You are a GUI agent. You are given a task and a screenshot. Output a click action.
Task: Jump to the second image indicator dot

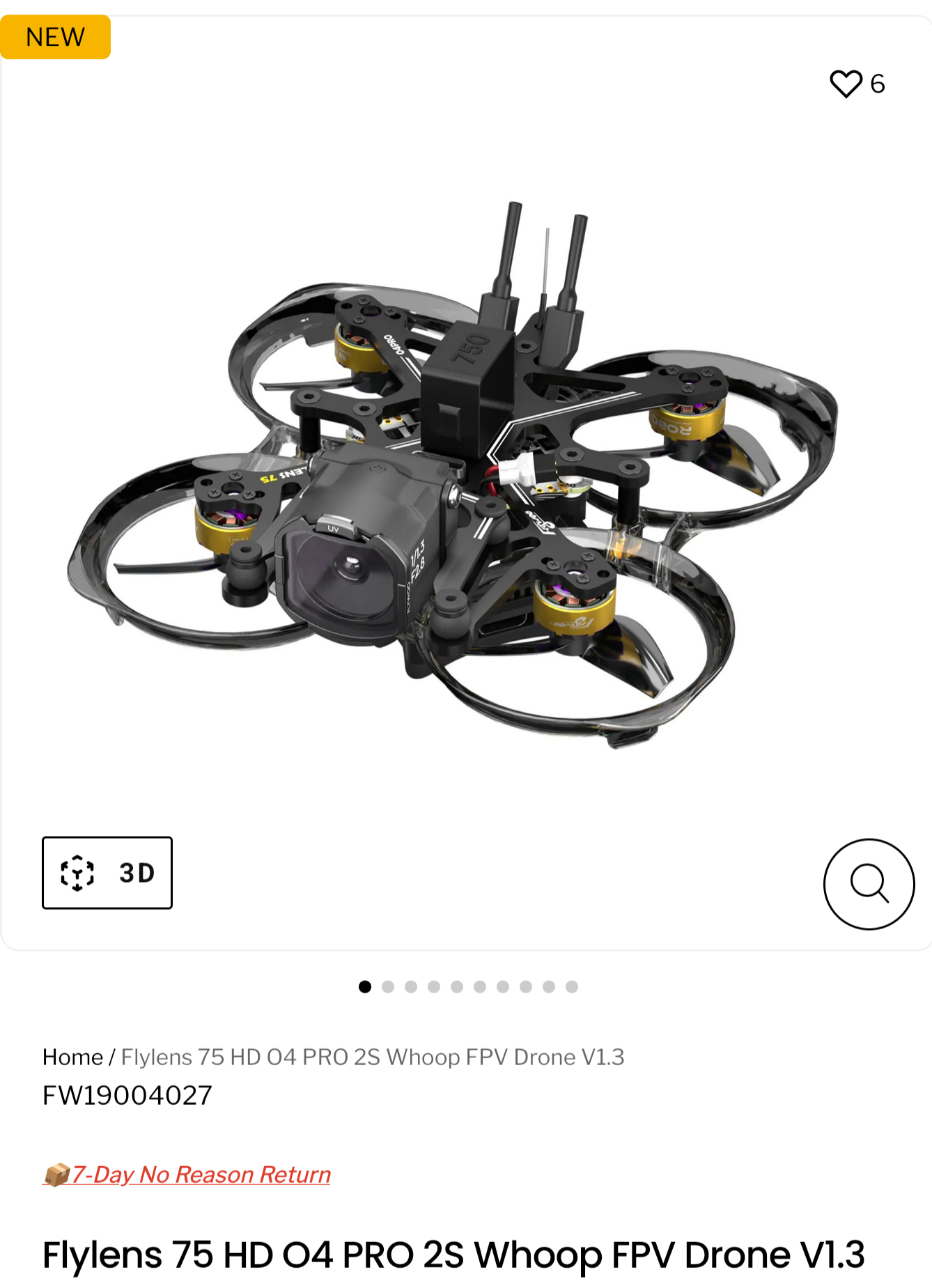(x=388, y=986)
